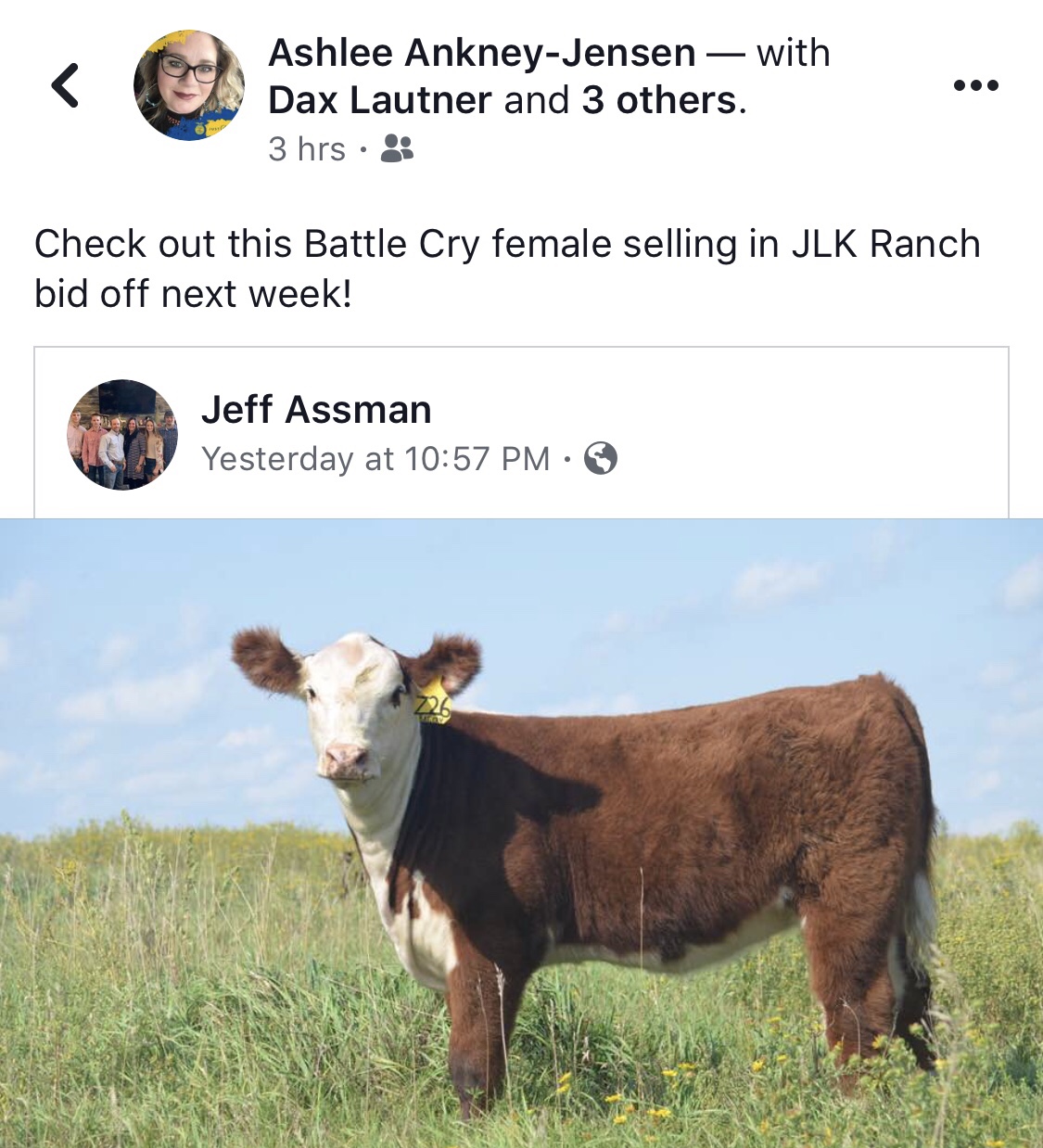Show the 3 others tagged
Viewport: 1043px width, 1148px height.
point(659,100)
